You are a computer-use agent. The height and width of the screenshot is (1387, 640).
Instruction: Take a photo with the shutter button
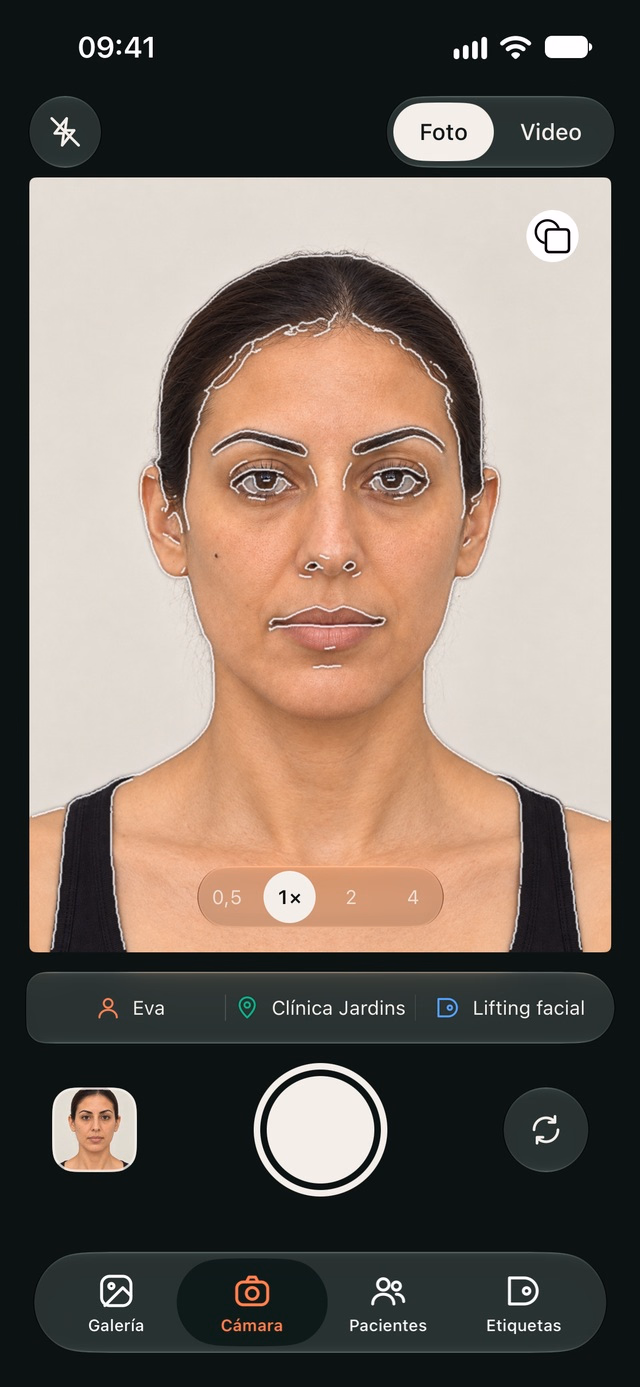[320, 1129]
